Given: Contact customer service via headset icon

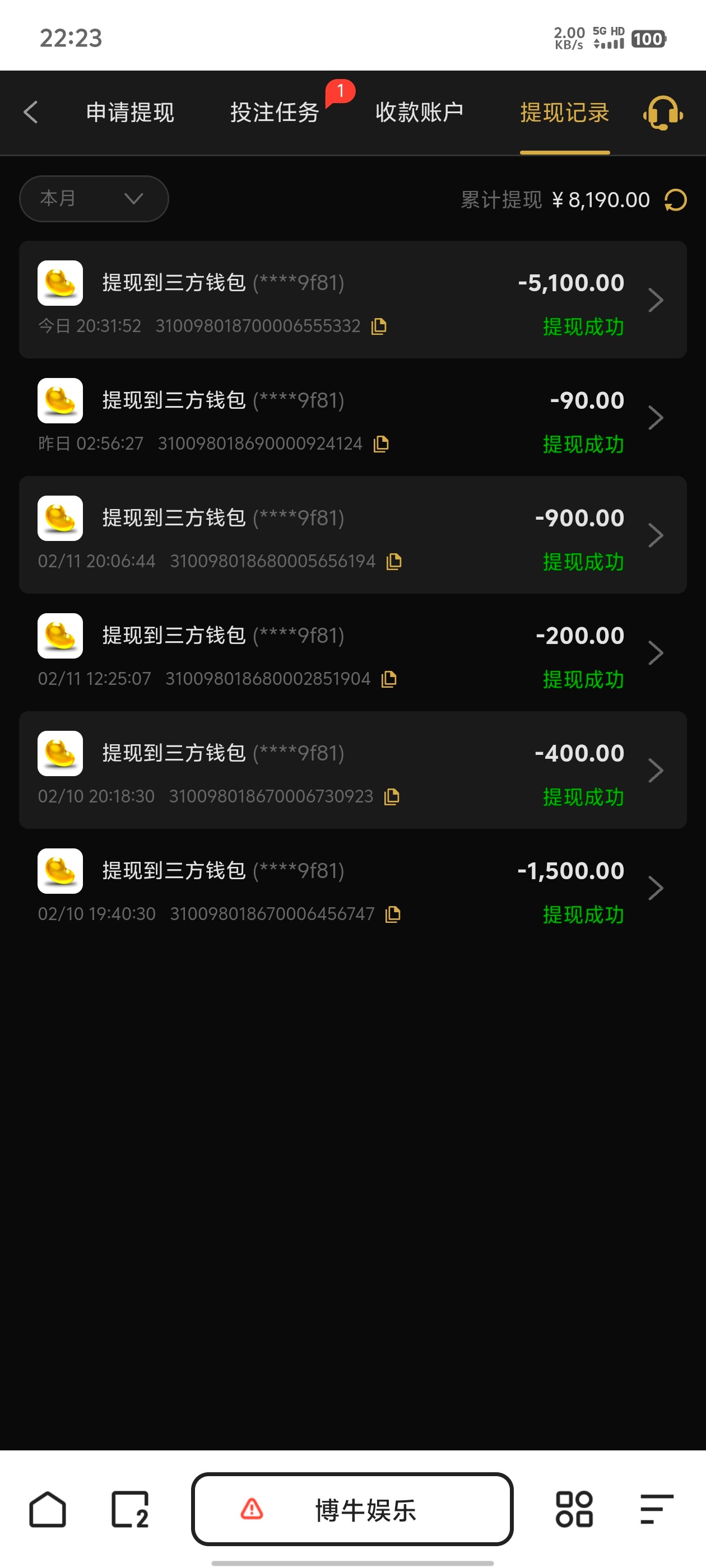Looking at the screenshot, I should pyautogui.click(x=663, y=113).
